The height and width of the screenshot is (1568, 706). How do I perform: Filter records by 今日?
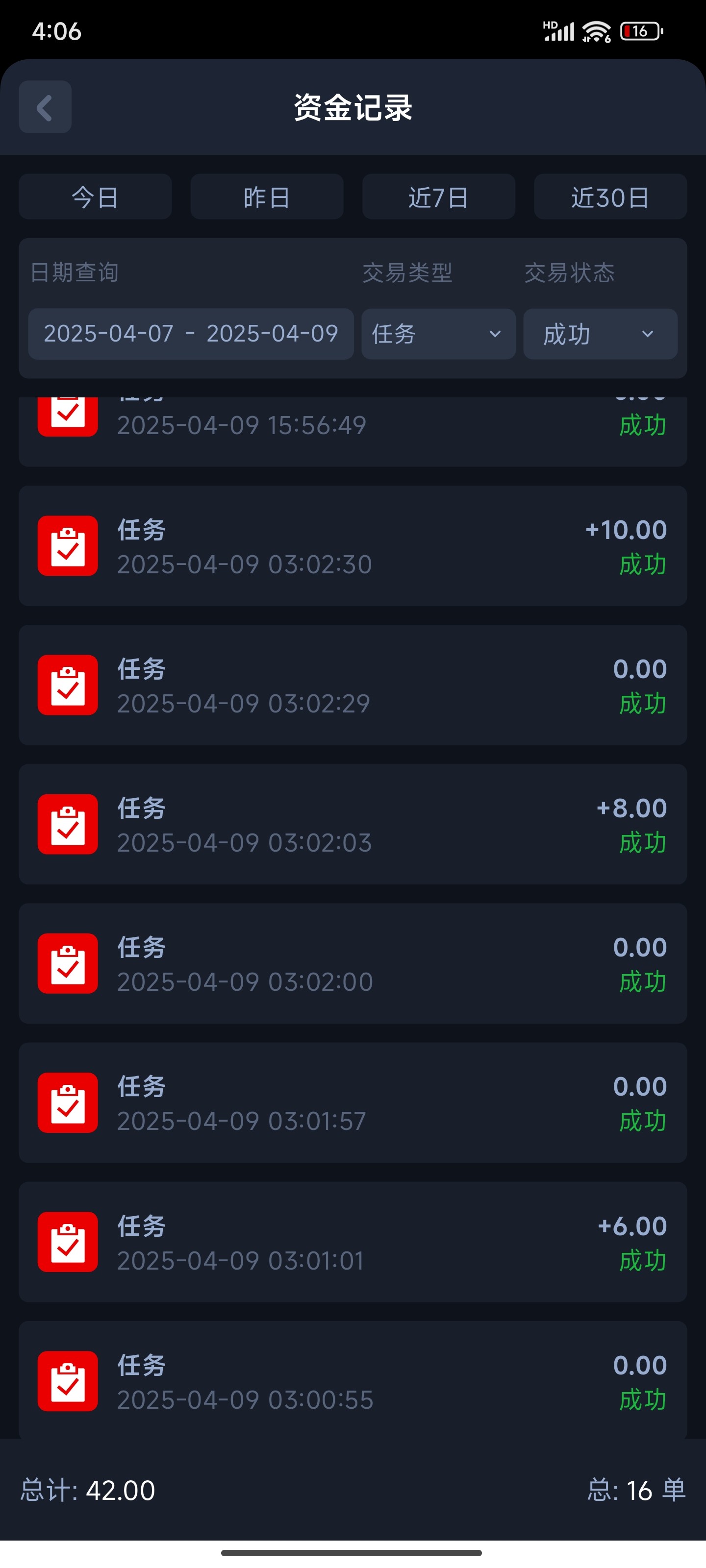pos(95,196)
